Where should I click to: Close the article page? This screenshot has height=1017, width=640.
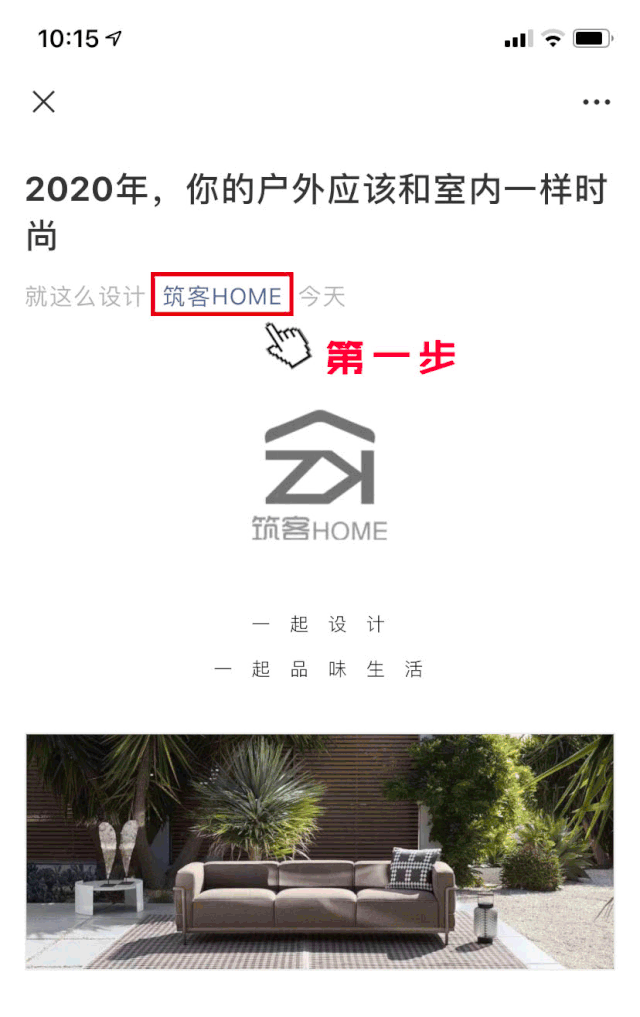pos(44,101)
